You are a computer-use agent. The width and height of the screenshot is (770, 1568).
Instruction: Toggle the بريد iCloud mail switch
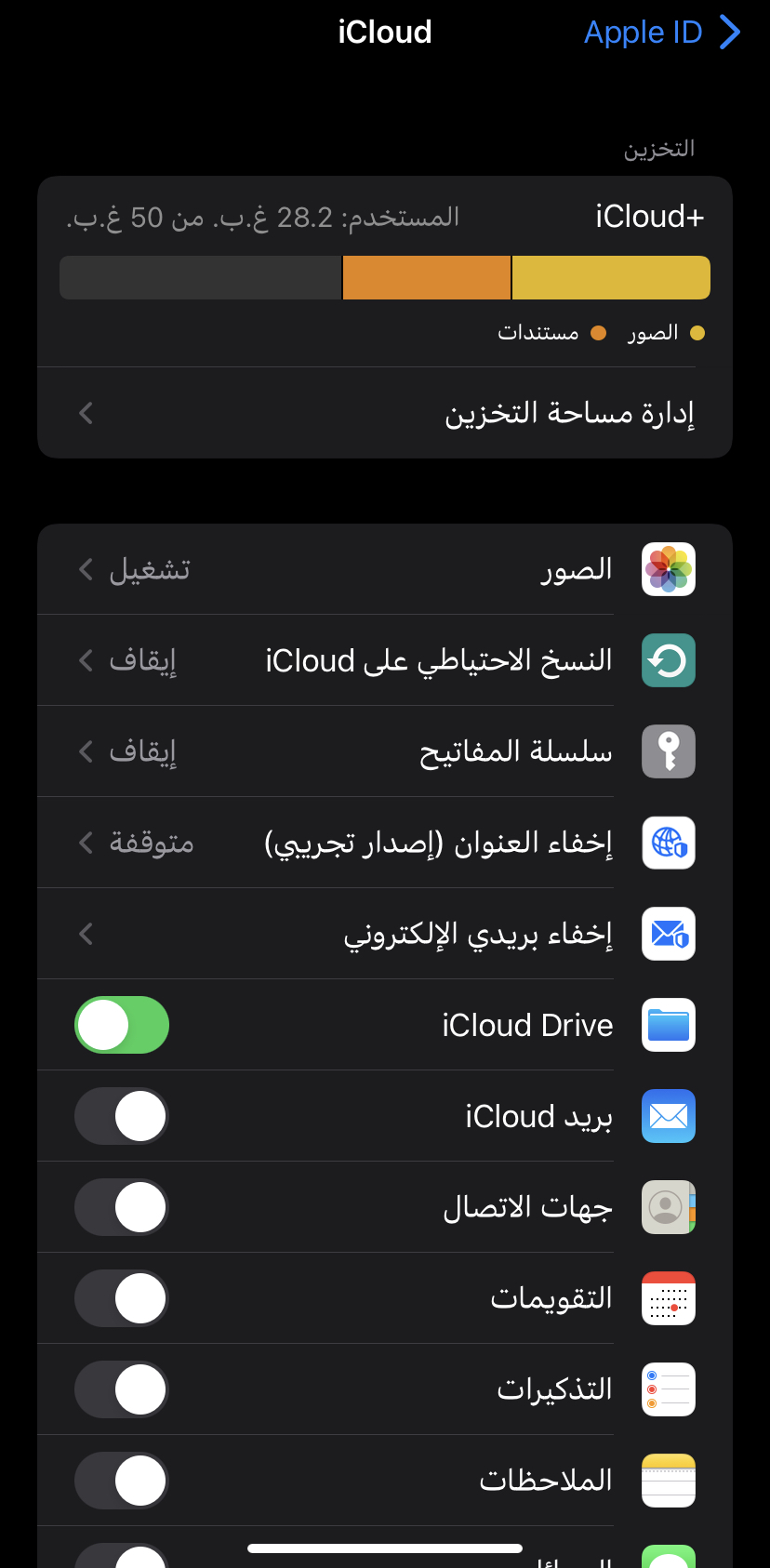[x=122, y=1116]
